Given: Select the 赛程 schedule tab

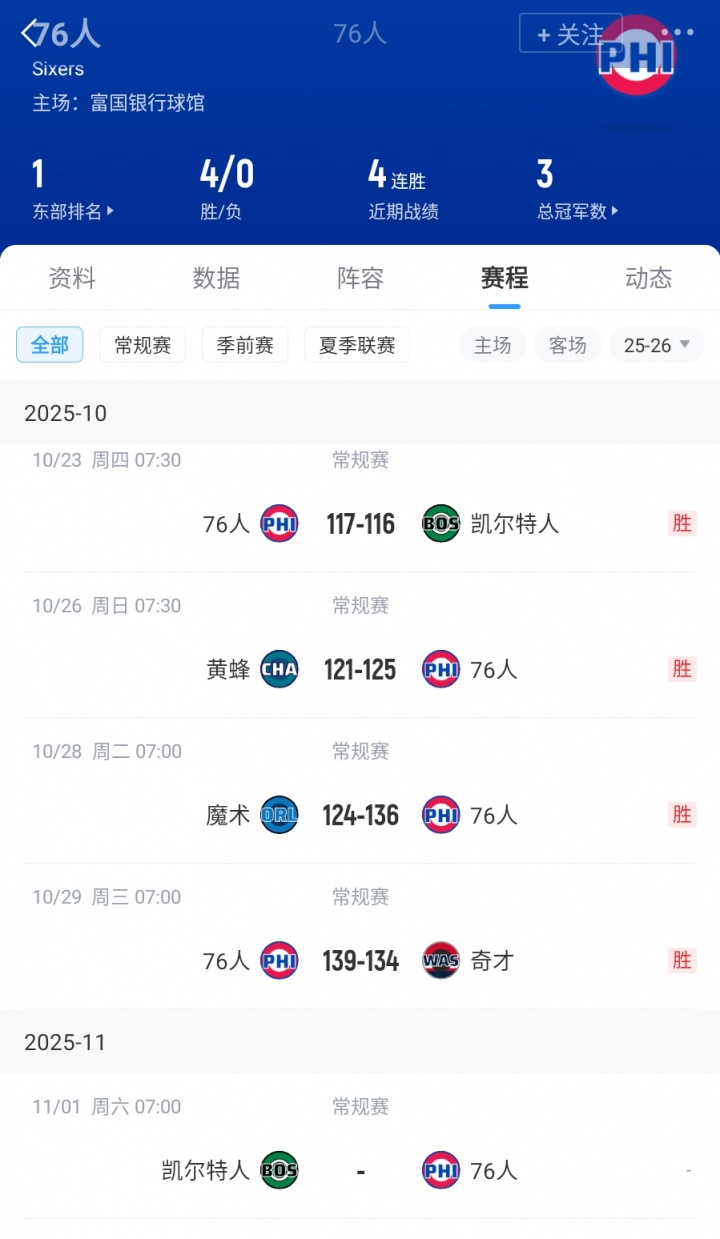Looking at the screenshot, I should coord(504,278).
